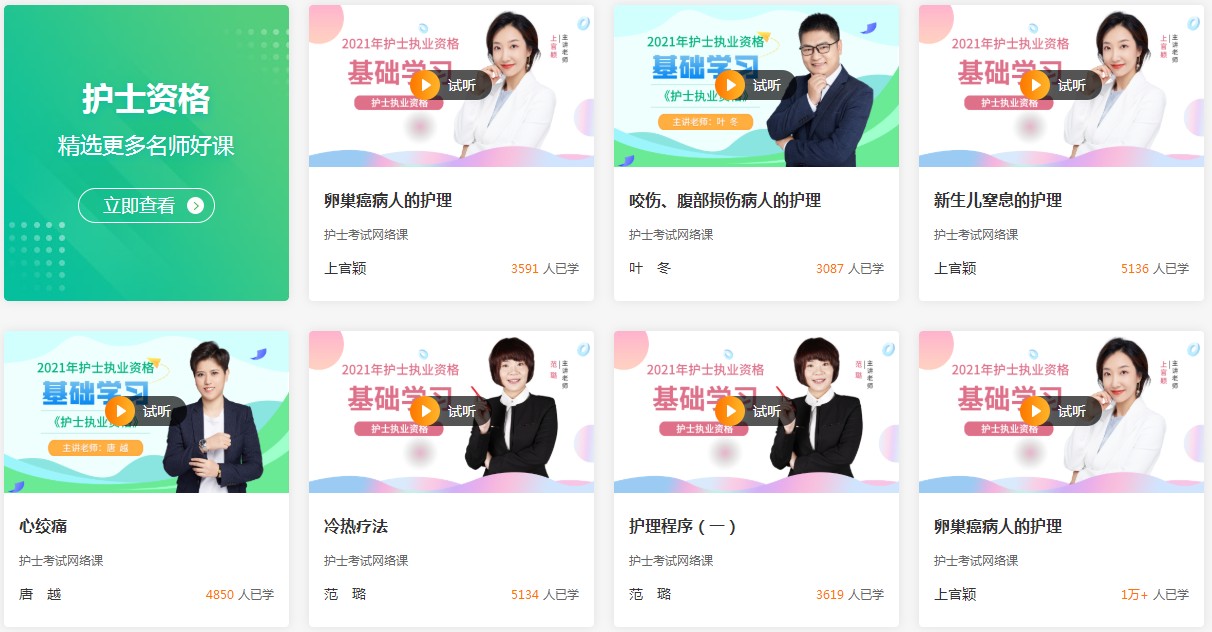This screenshot has height=632, width=1212.
Task: Open the 卵巢癌病人的护理 course with 3591 learners
Action: point(388,201)
